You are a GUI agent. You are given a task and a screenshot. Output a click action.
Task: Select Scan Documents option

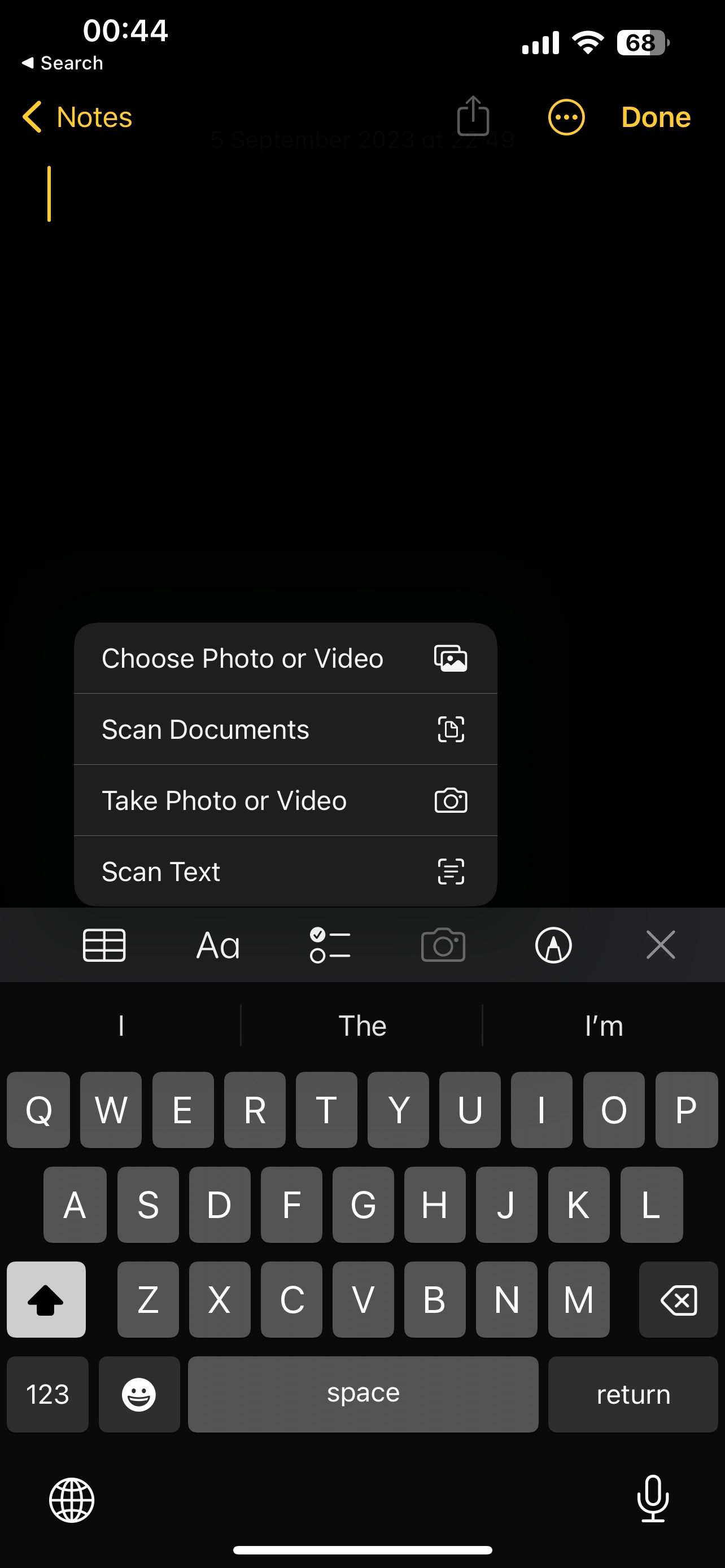coord(285,729)
